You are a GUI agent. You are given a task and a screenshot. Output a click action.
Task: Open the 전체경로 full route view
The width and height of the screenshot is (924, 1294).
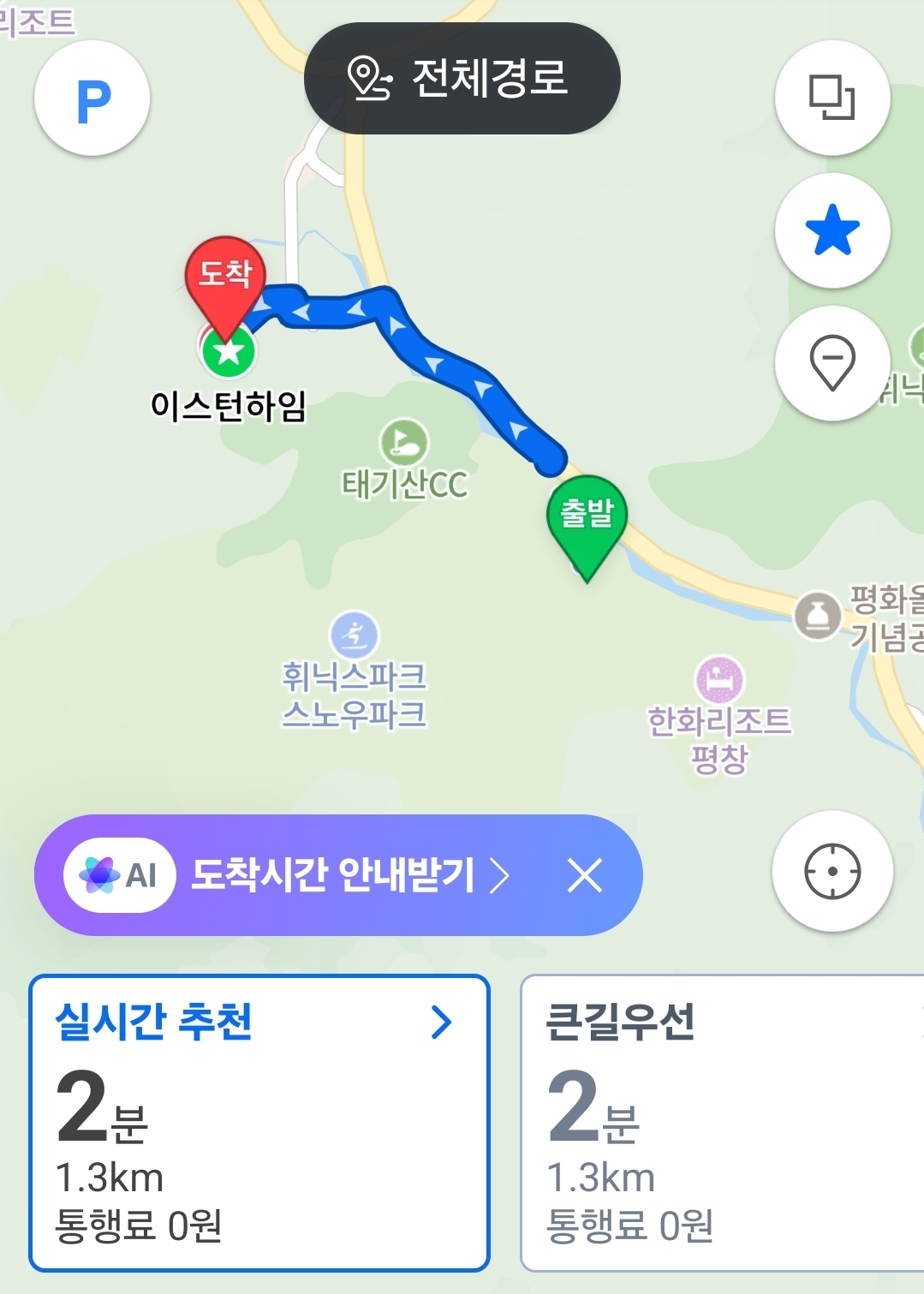[462, 77]
